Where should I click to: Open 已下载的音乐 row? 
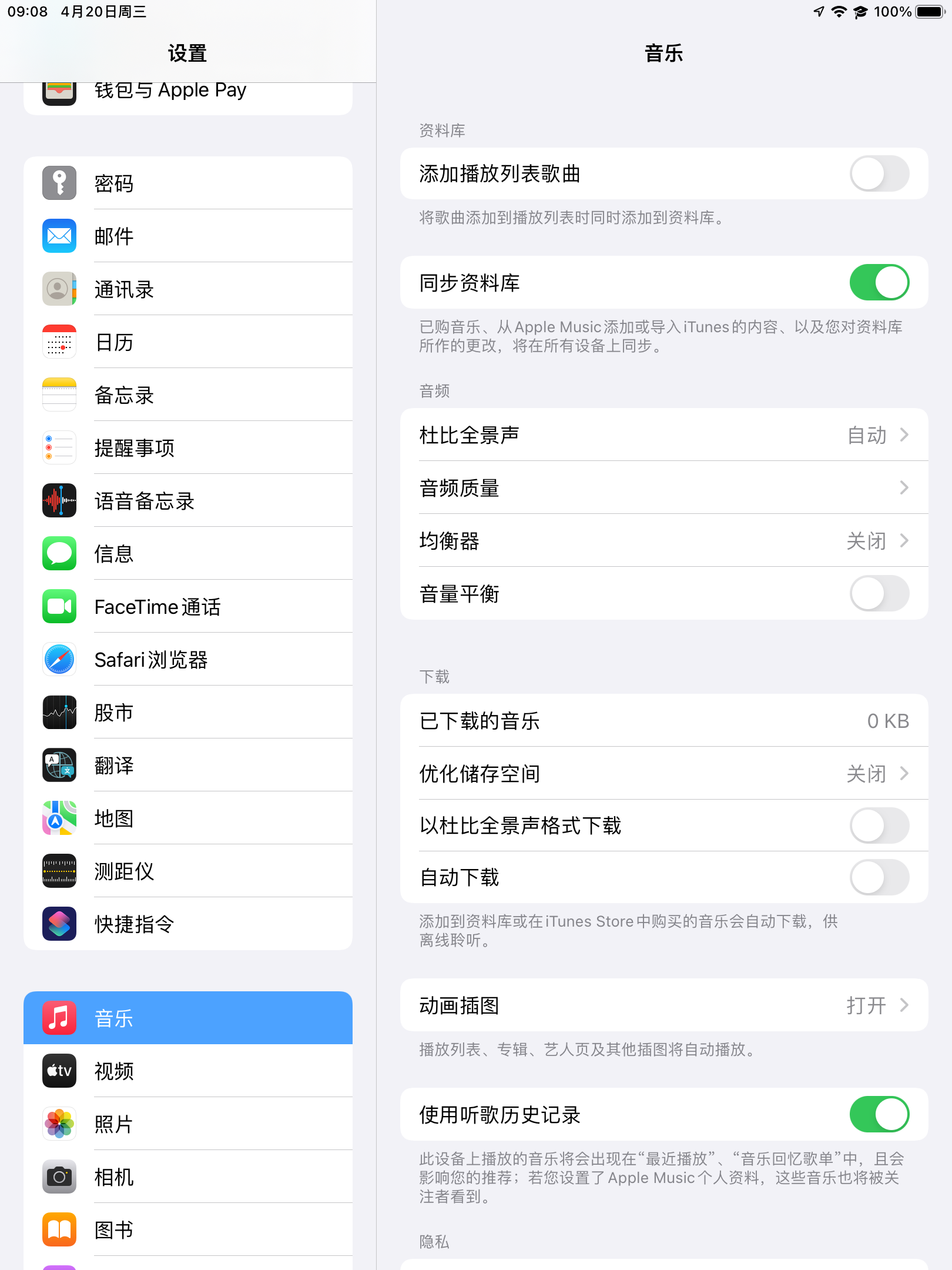coord(663,721)
